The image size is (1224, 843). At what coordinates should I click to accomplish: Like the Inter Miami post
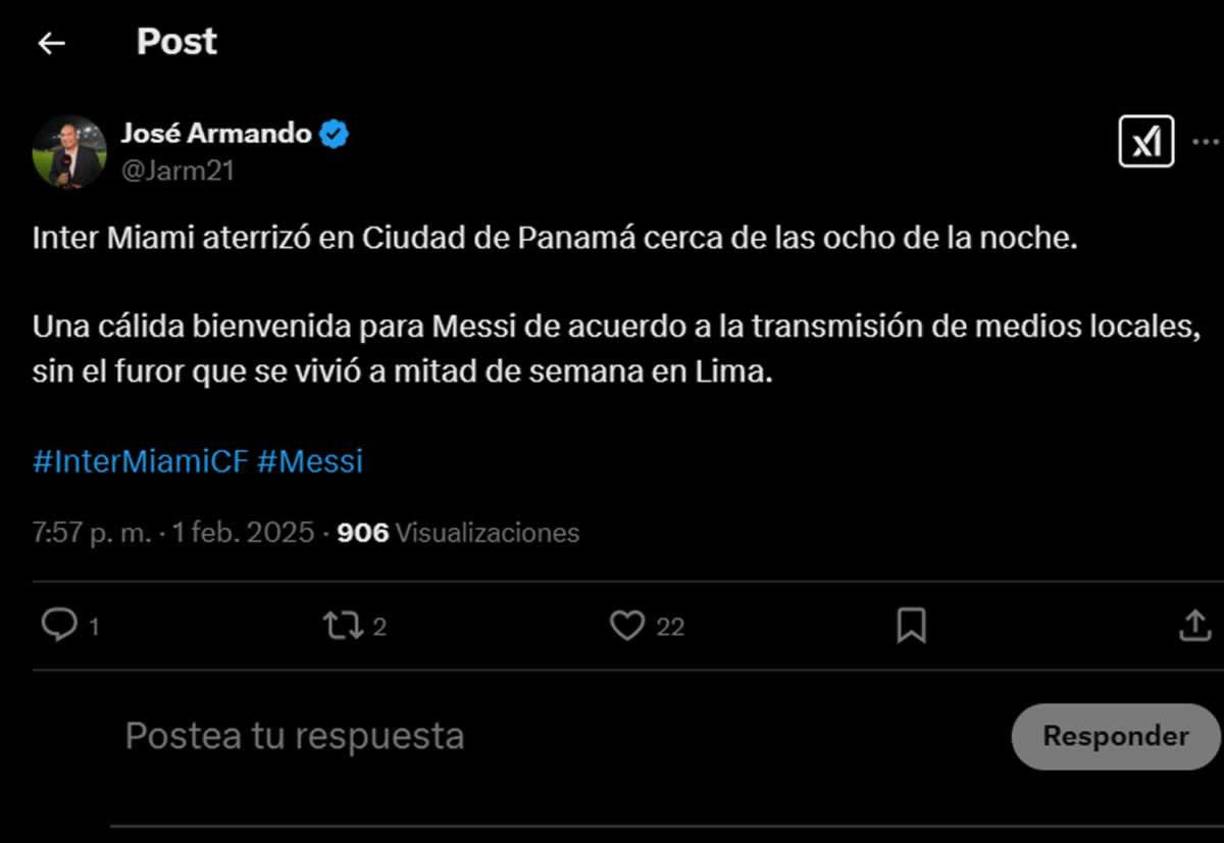[x=627, y=626]
